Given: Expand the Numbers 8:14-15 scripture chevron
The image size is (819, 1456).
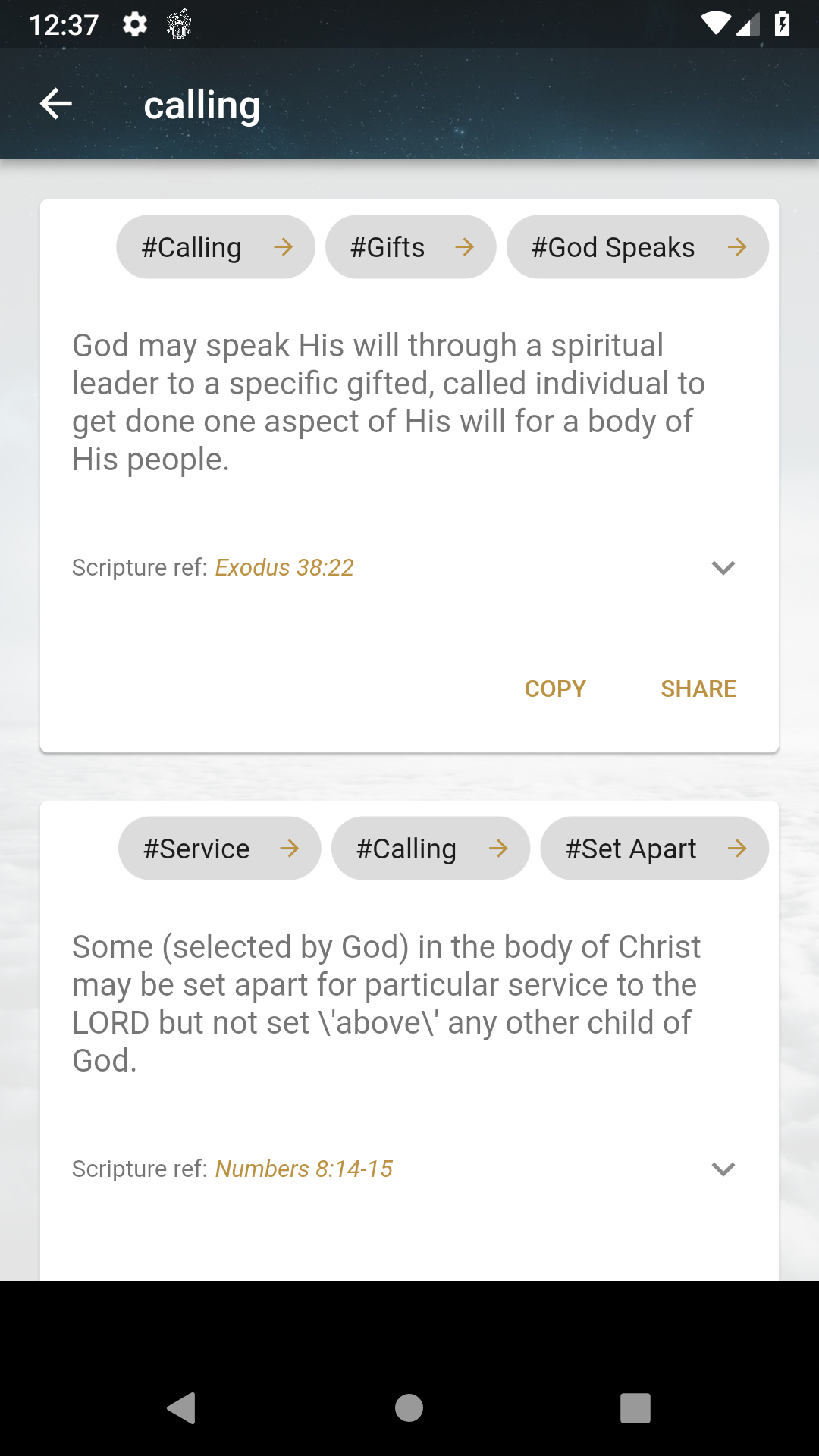Looking at the screenshot, I should [x=723, y=1169].
